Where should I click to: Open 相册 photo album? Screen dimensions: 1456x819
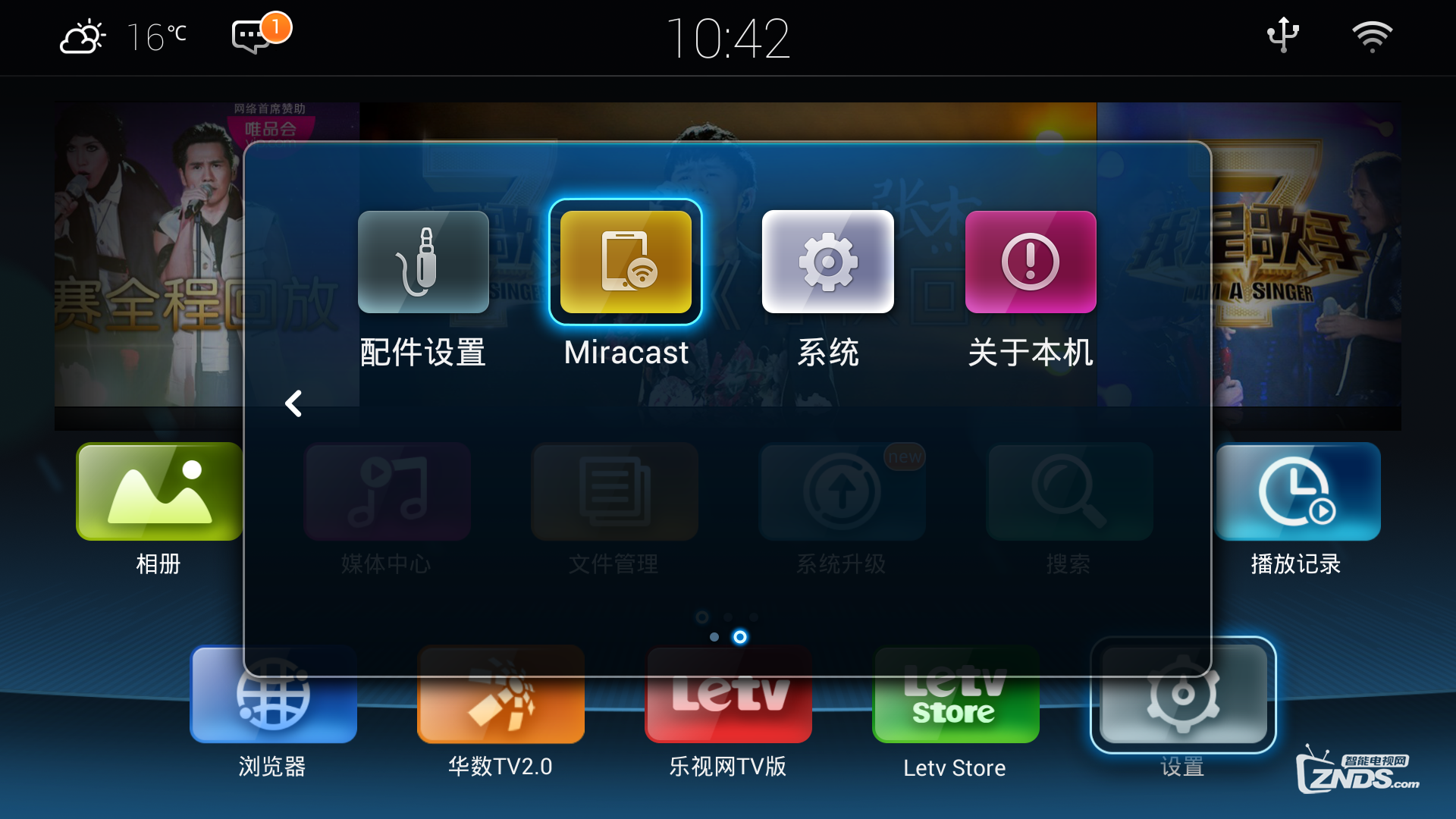click(159, 492)
